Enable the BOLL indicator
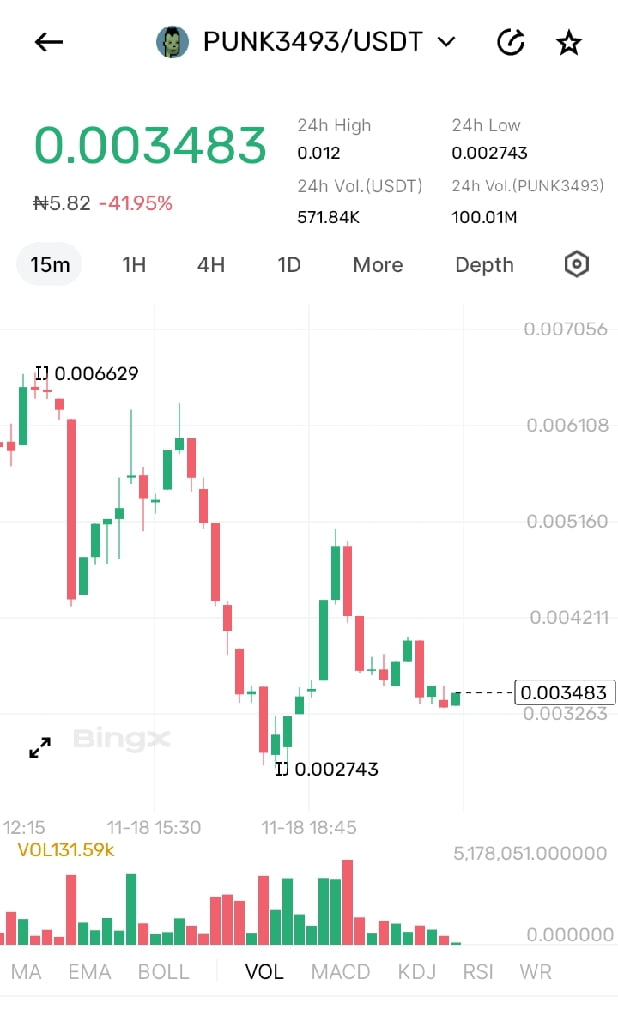The width and height of the screenshot is (618, 1009). (x=164, y=972)
